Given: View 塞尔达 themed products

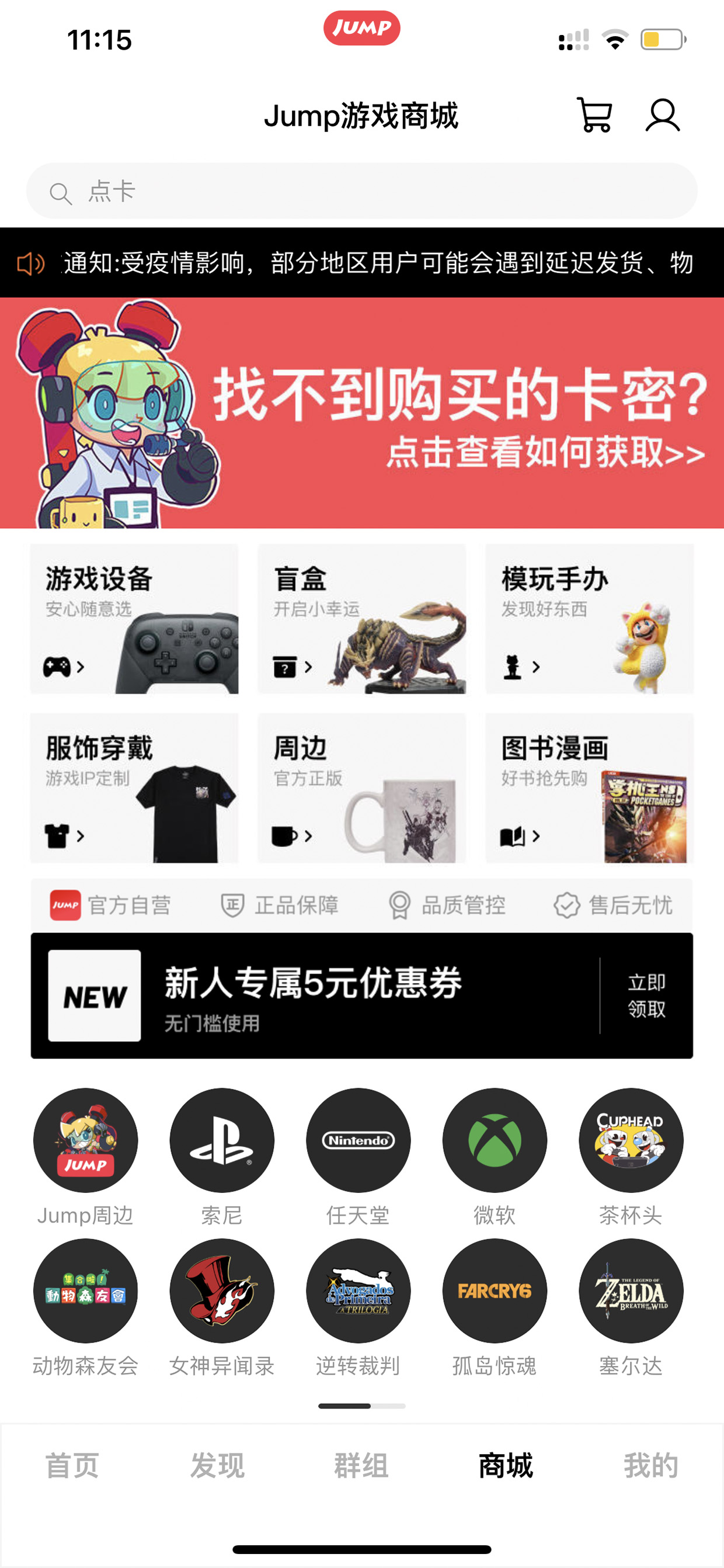Looking at the screenshot, I should point(631,1291).
